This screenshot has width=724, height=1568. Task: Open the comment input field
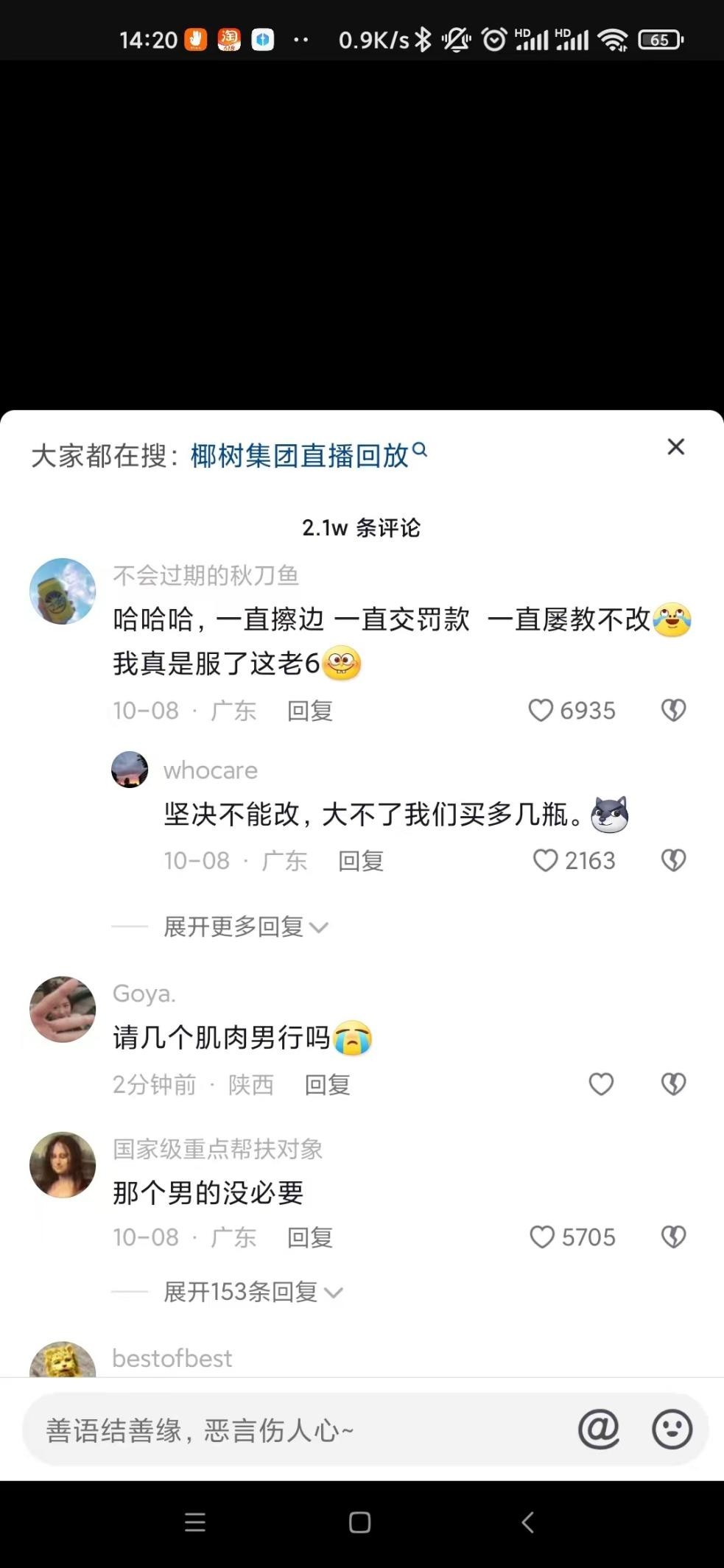[x=295, y=1430]
